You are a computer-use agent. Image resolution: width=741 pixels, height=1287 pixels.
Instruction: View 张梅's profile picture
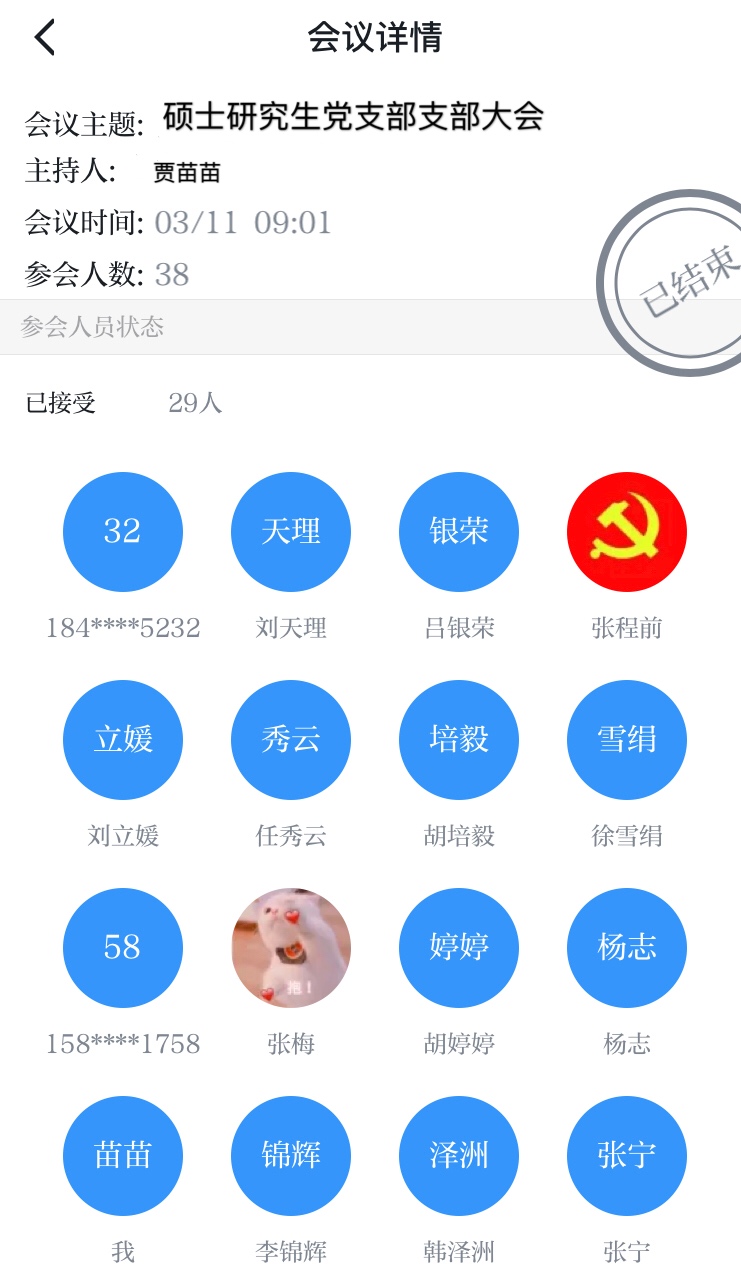pos(291,948)
